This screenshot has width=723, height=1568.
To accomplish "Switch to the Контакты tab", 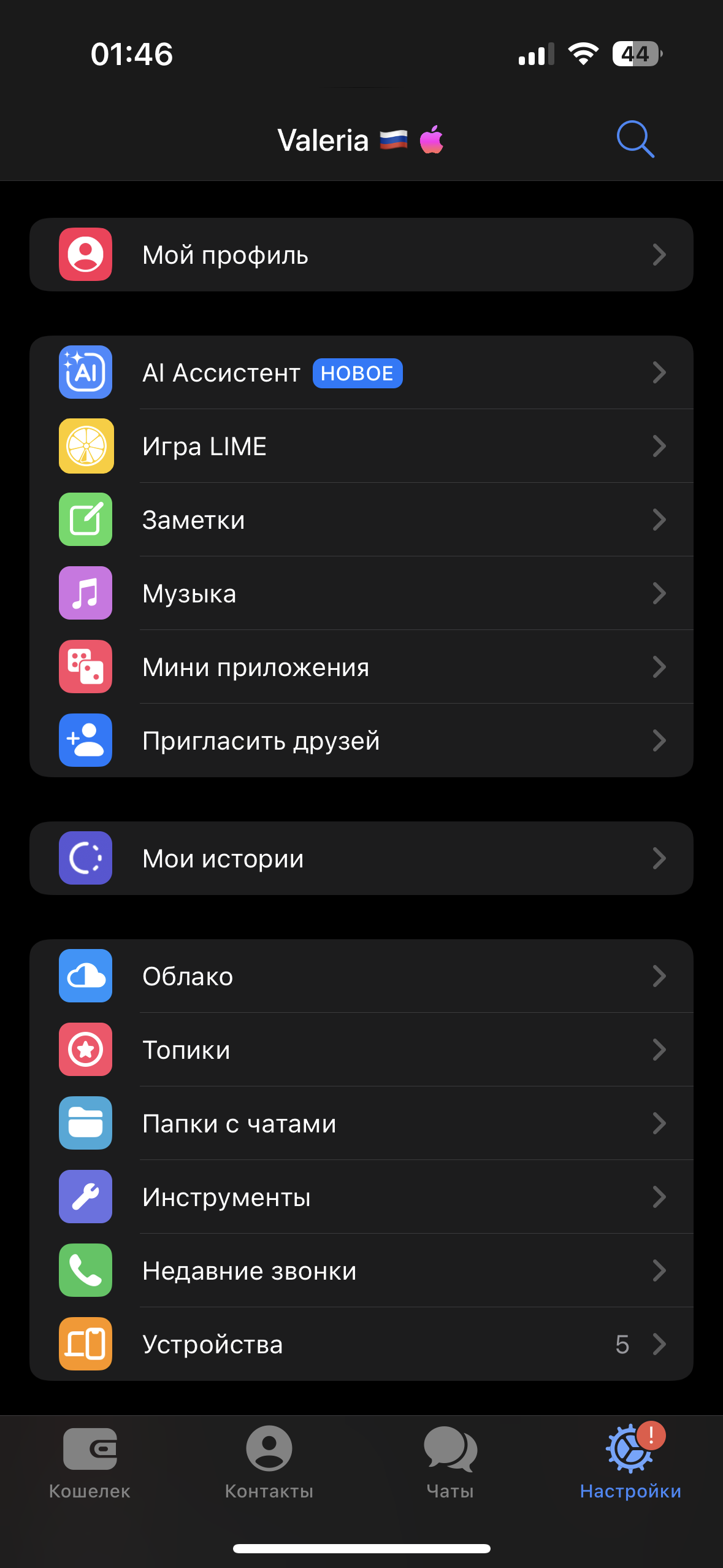I will pos(269,1463).
